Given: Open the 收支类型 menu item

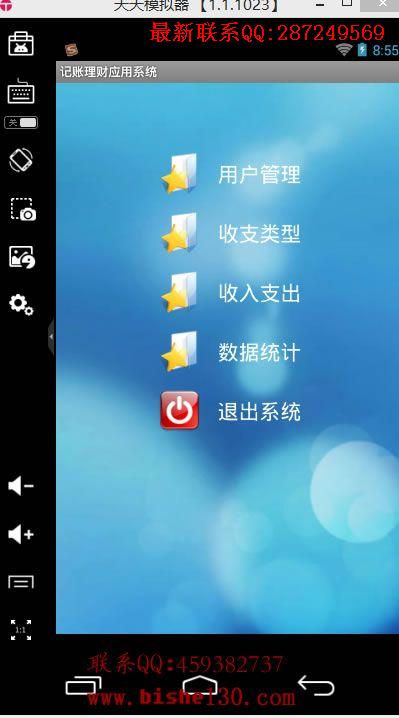Looking at the screenshot, I should click(230, 234).
